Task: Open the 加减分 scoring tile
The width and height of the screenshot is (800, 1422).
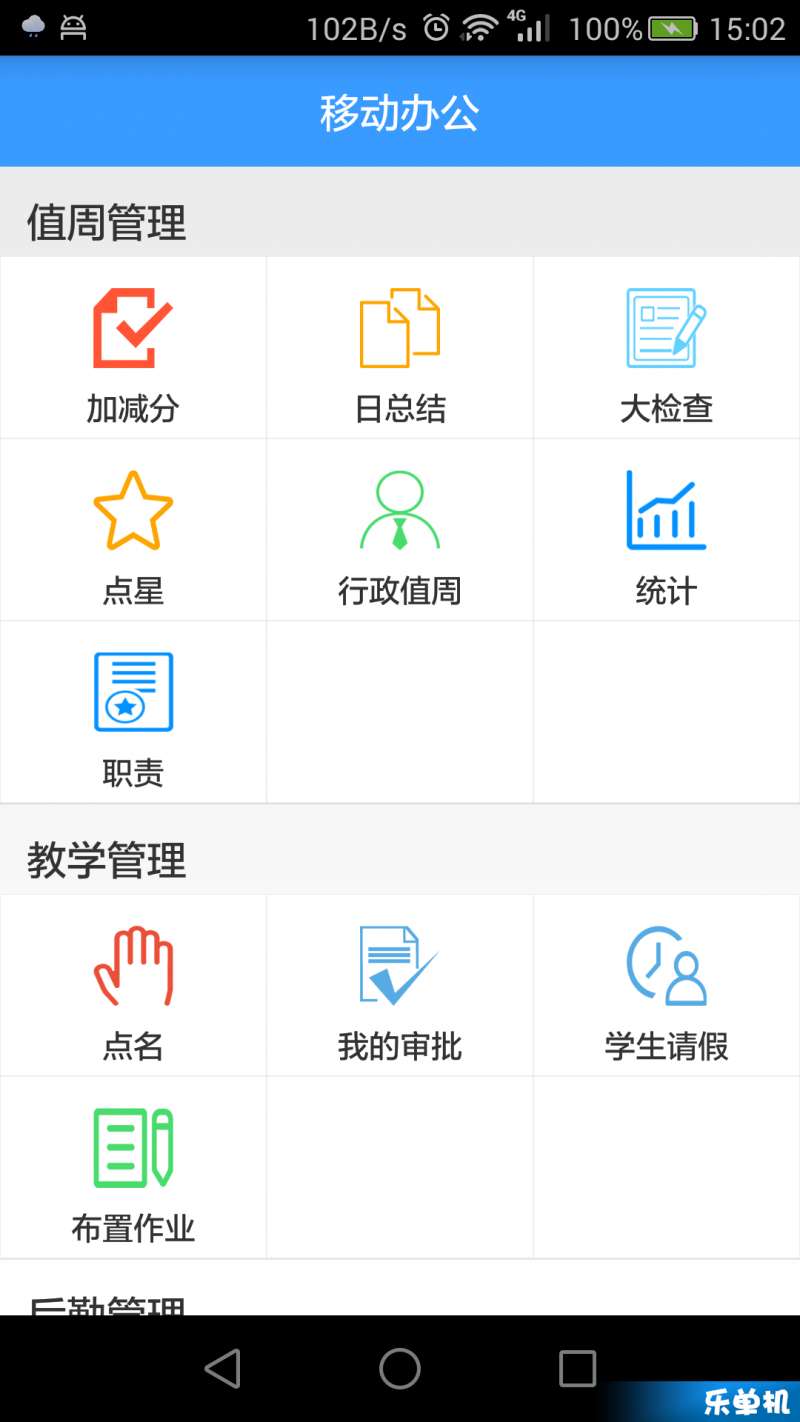Action: tap(133, 348)
